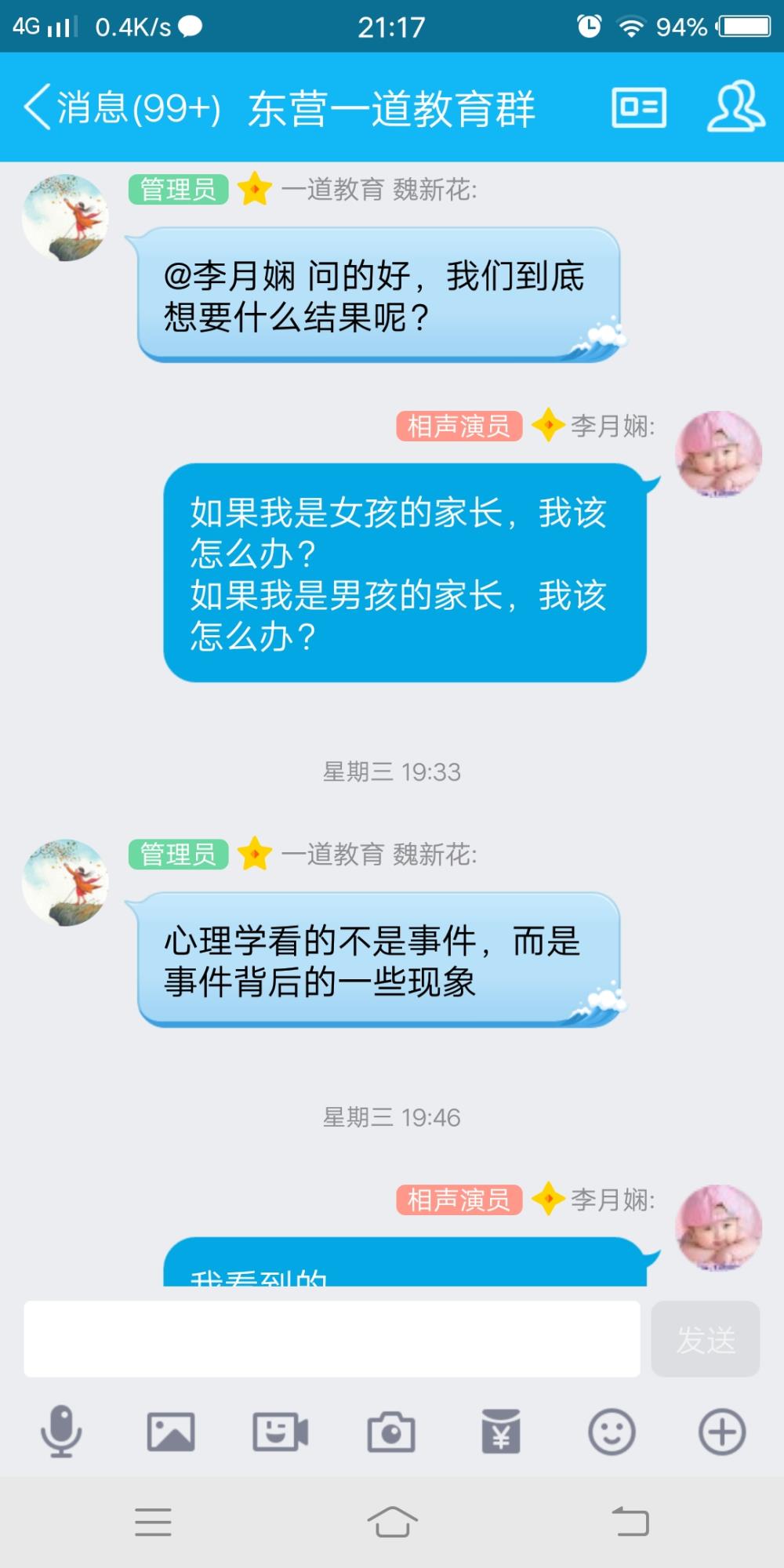
Task: Tap the system back button
Action: (x=630, y=1522)
